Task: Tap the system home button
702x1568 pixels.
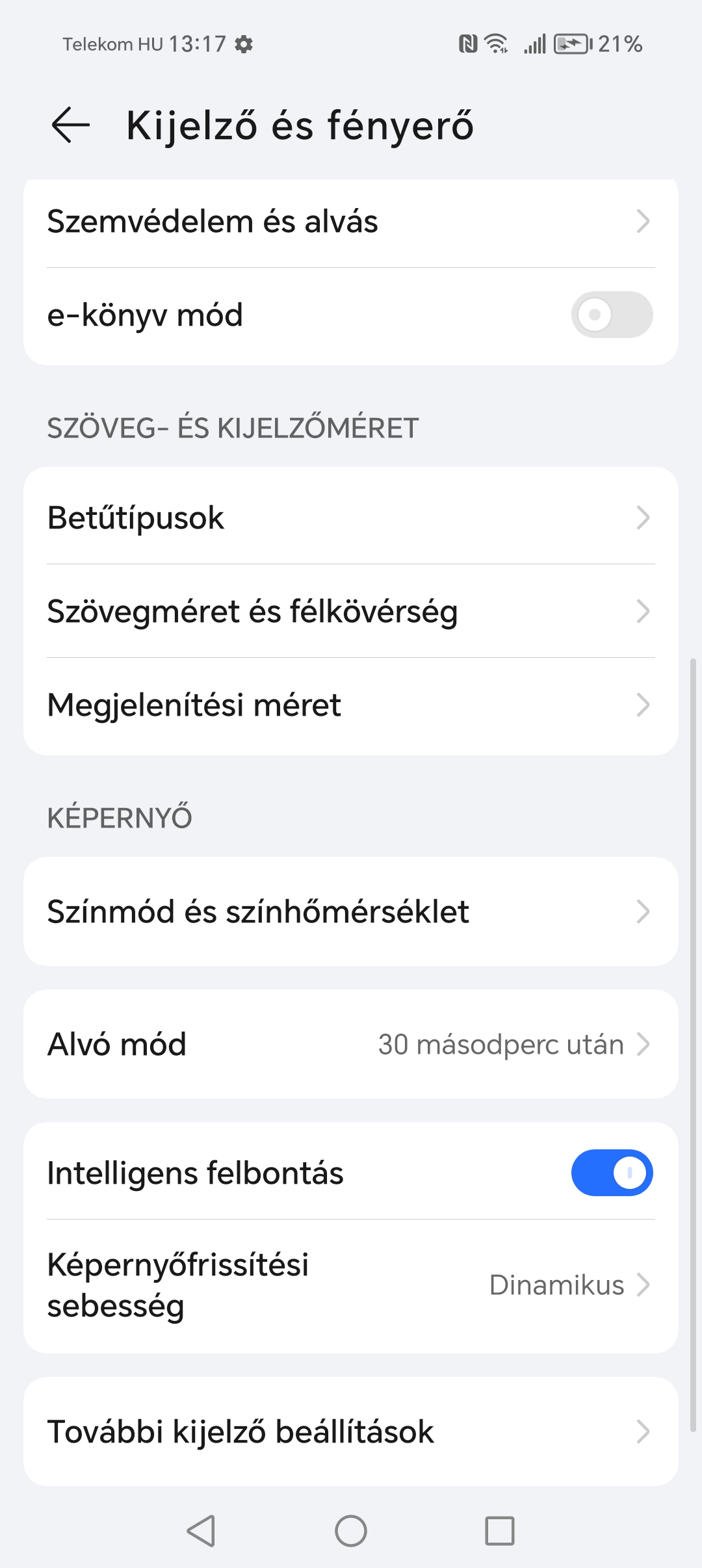Action: point(351,1531)
